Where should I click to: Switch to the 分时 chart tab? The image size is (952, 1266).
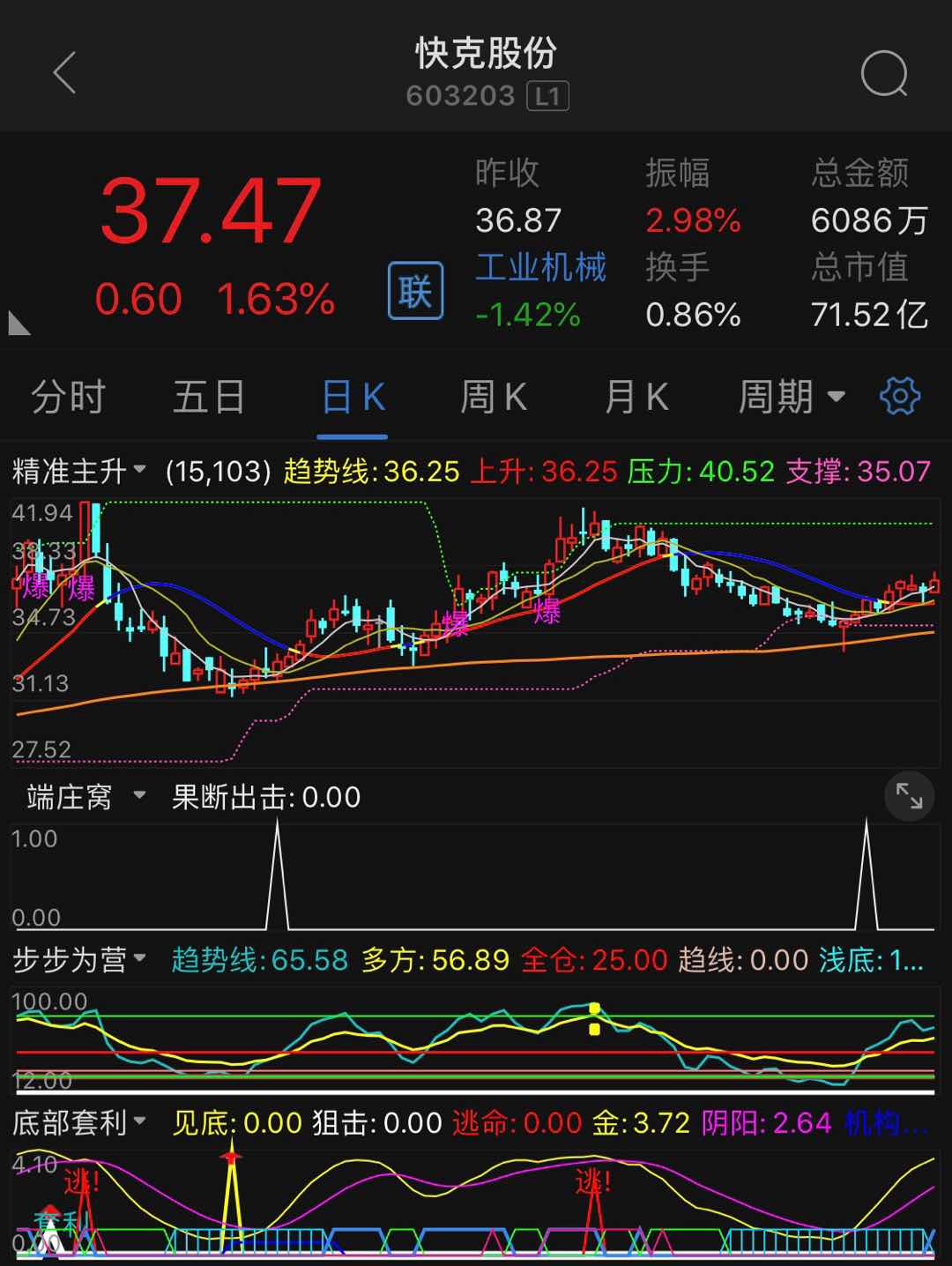pyautogui.click(x=68, y=398)
